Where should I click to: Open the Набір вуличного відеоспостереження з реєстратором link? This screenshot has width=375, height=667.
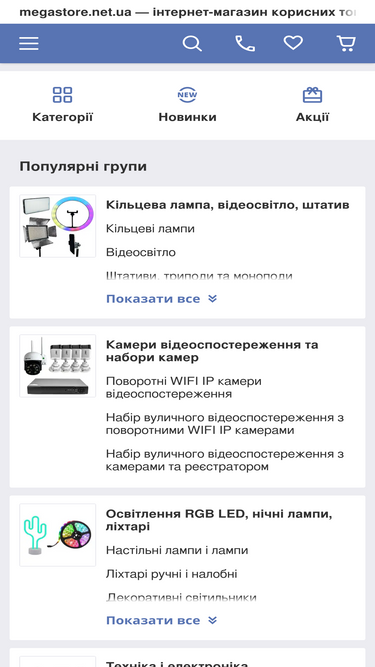point(225,460)
